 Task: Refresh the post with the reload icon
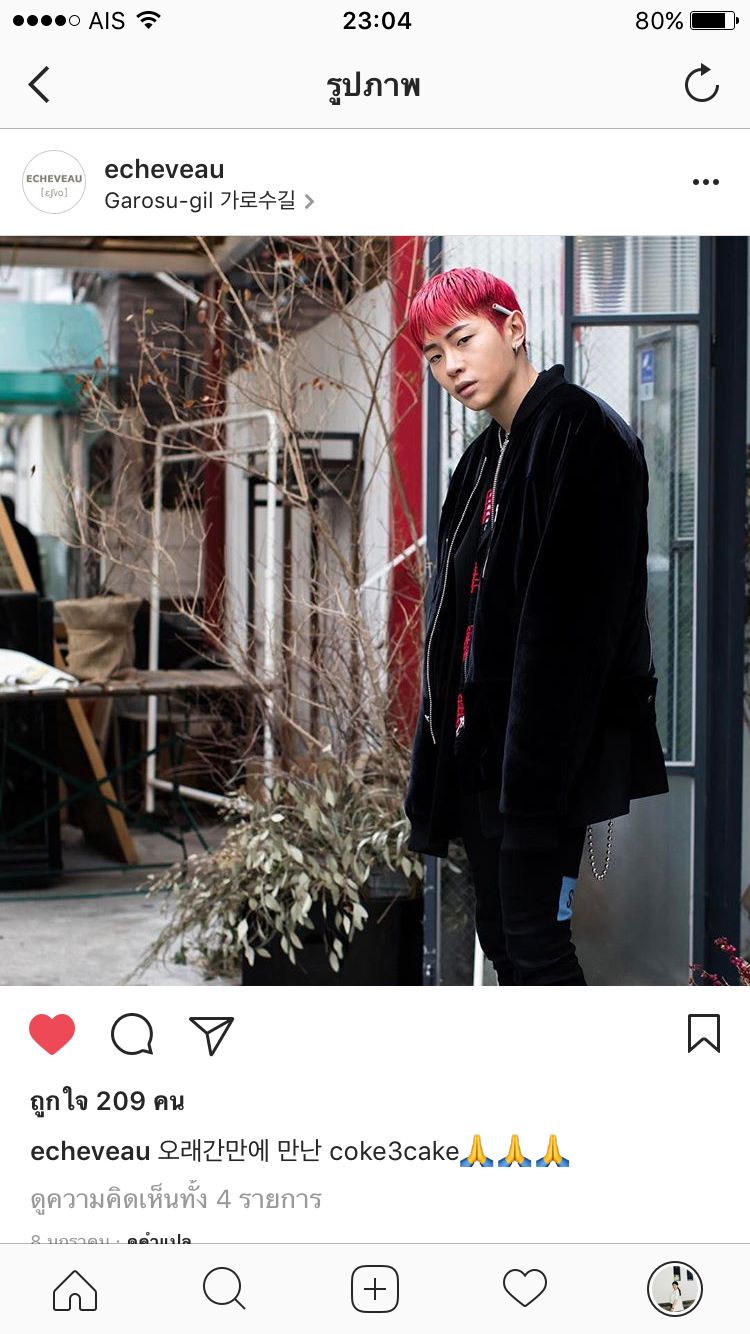[702, 85]
